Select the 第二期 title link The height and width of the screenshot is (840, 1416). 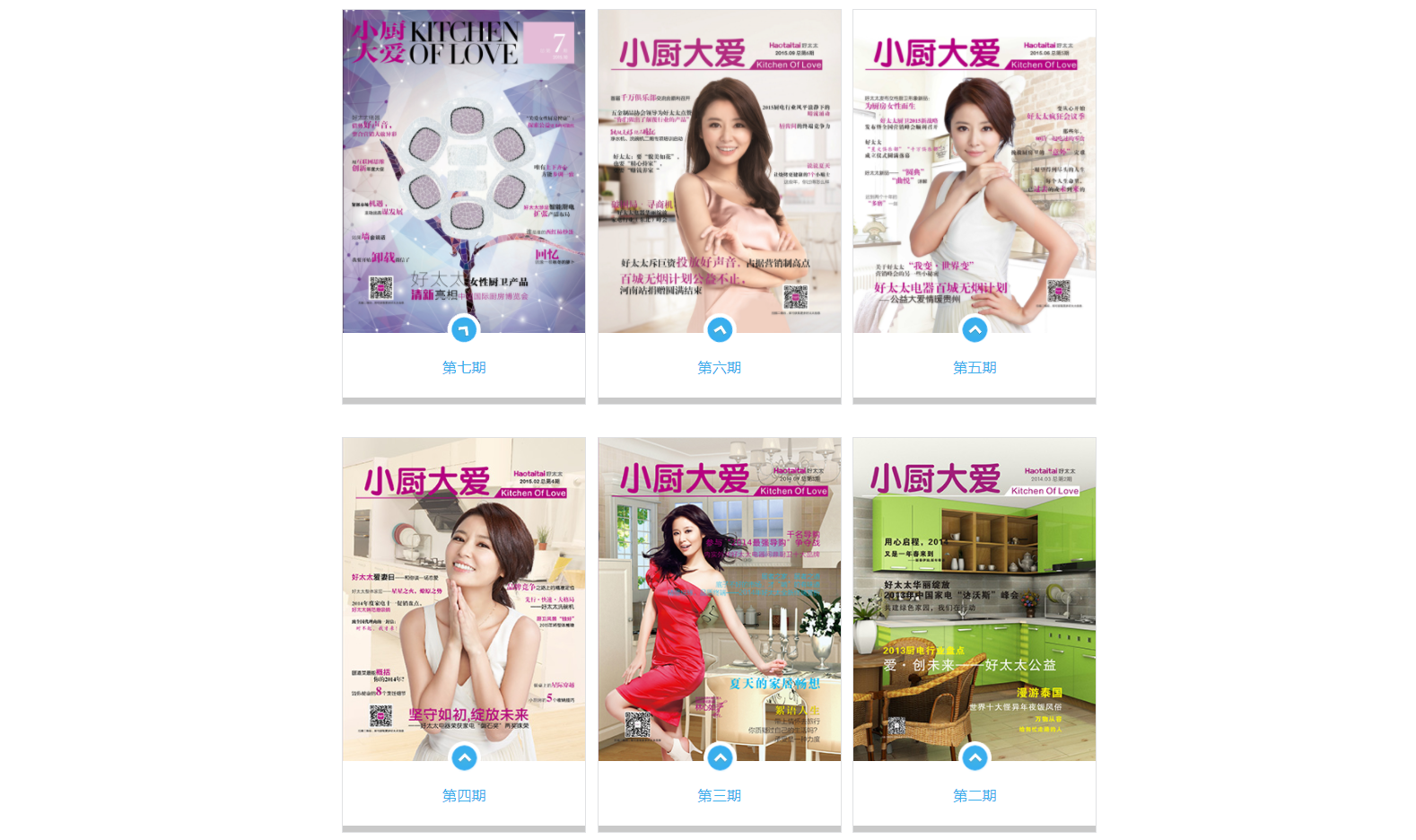point(975,795)
